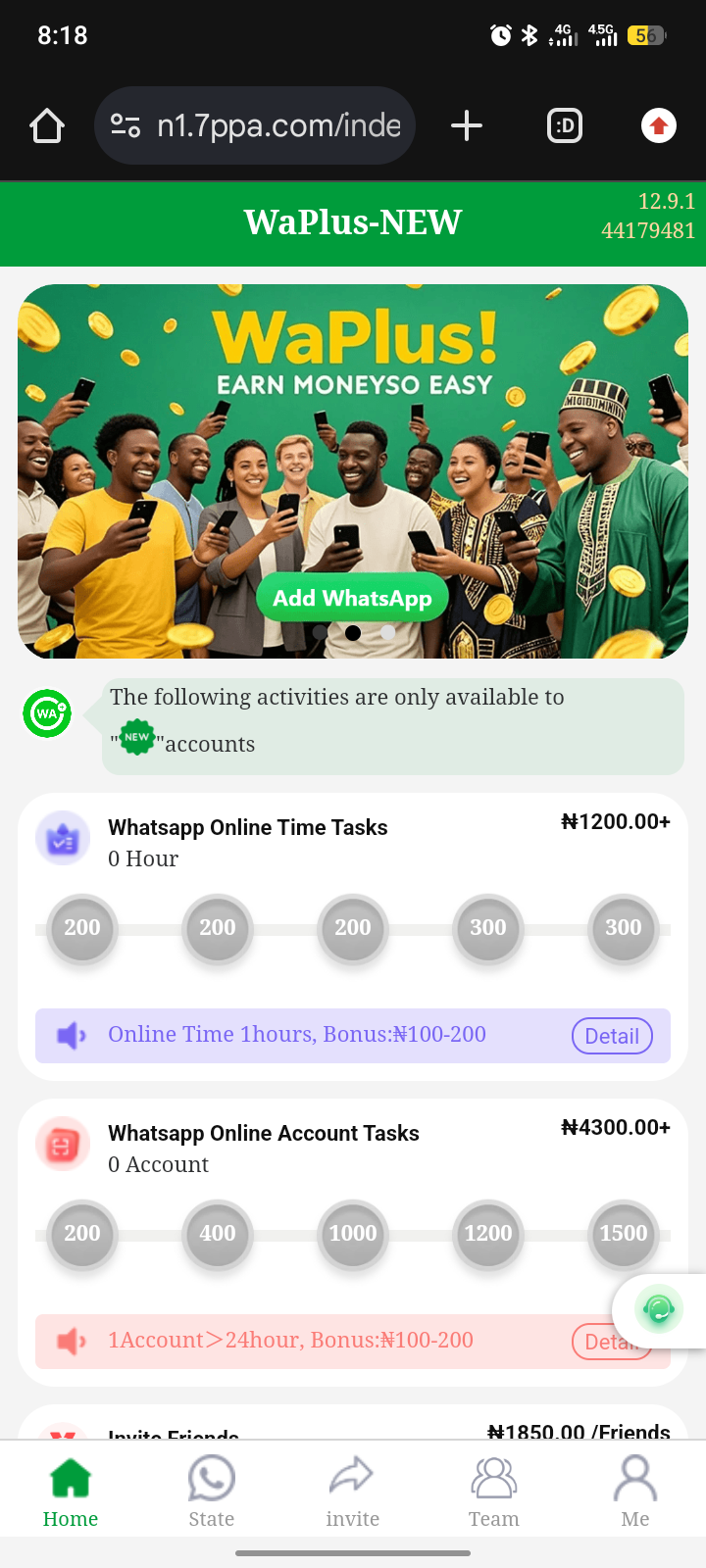The width and height of the screenshot is (706, 1568).
Task: Open Detail for Online Time tasks
Action: (x=612, y=1036)
